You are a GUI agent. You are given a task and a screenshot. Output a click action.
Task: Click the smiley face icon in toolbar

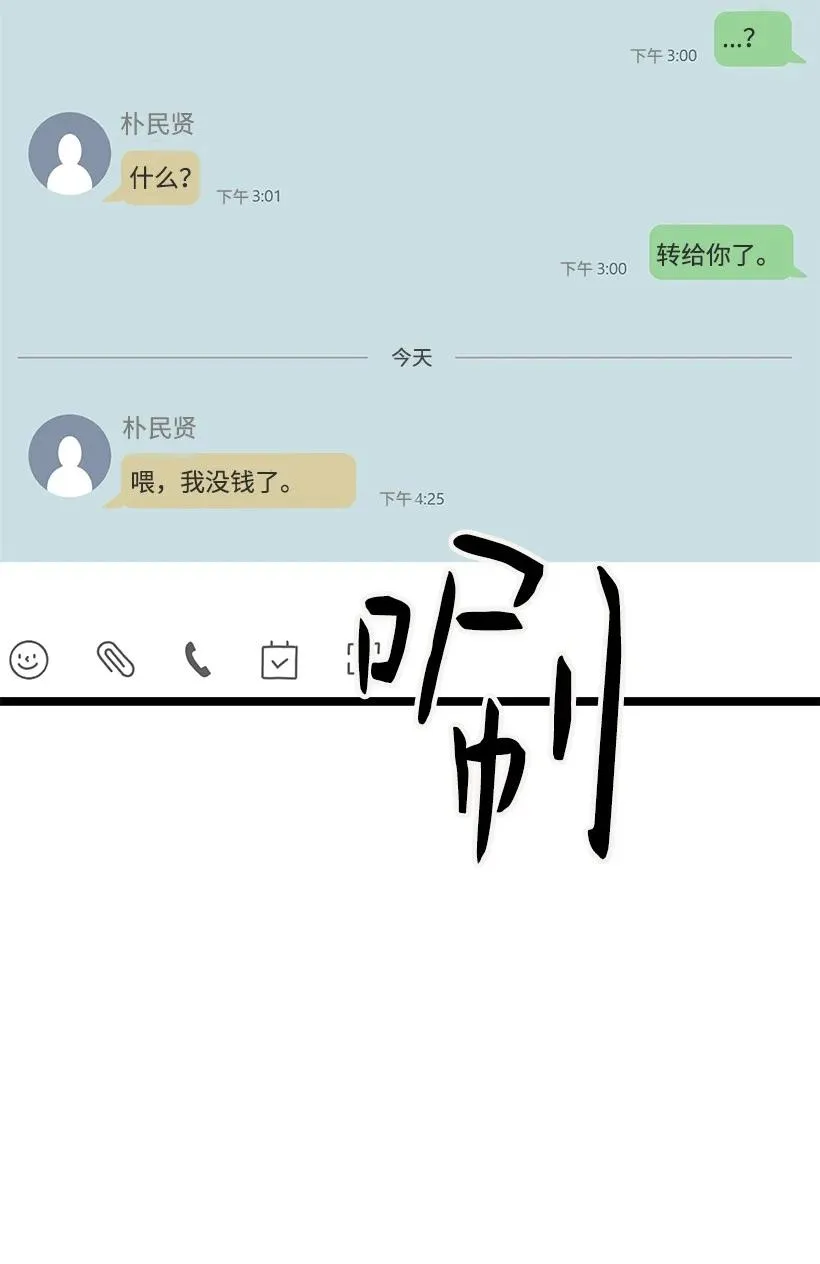tap(29, 659)
